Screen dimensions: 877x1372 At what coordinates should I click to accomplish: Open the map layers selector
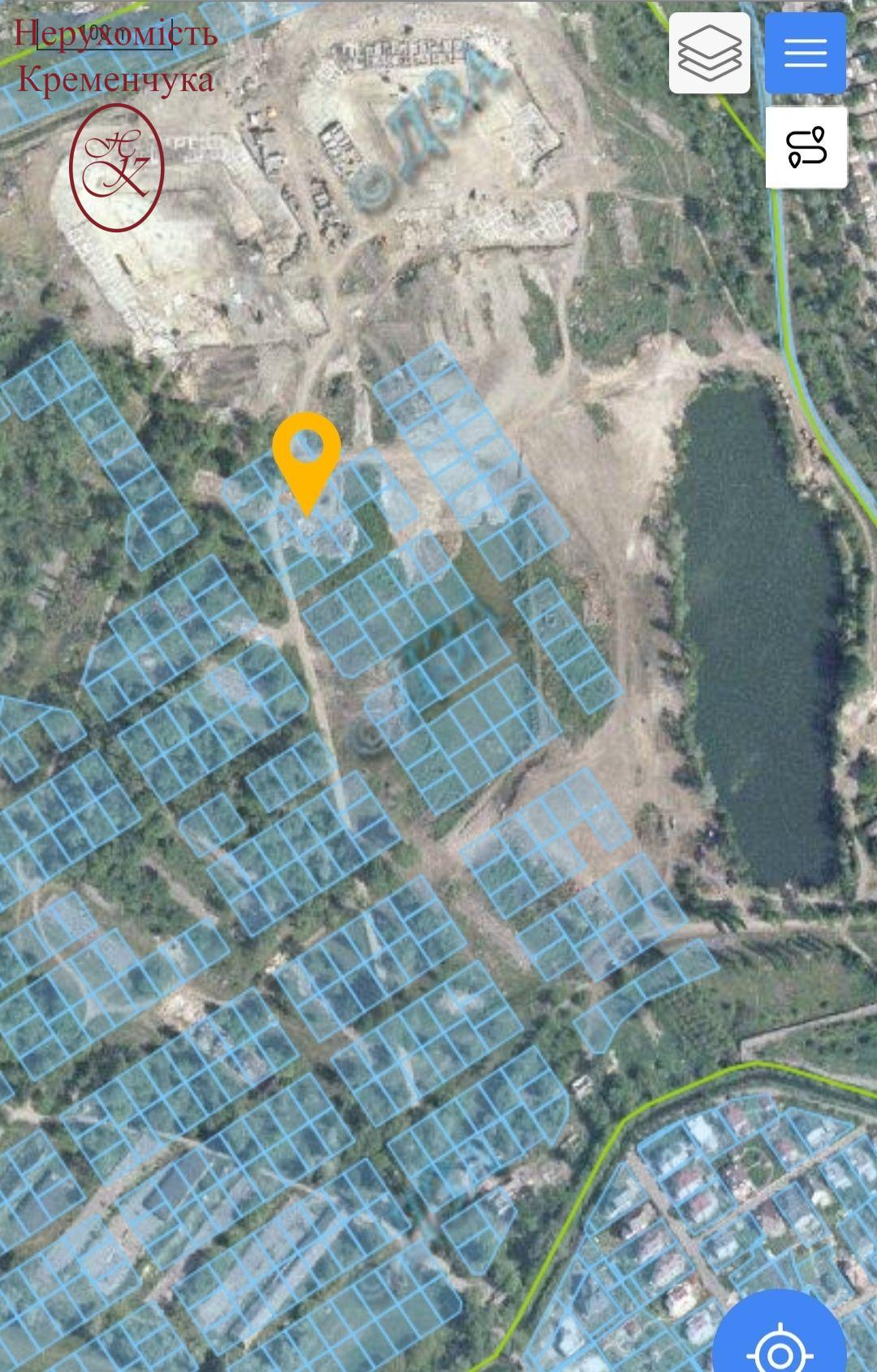coord(709,53)
